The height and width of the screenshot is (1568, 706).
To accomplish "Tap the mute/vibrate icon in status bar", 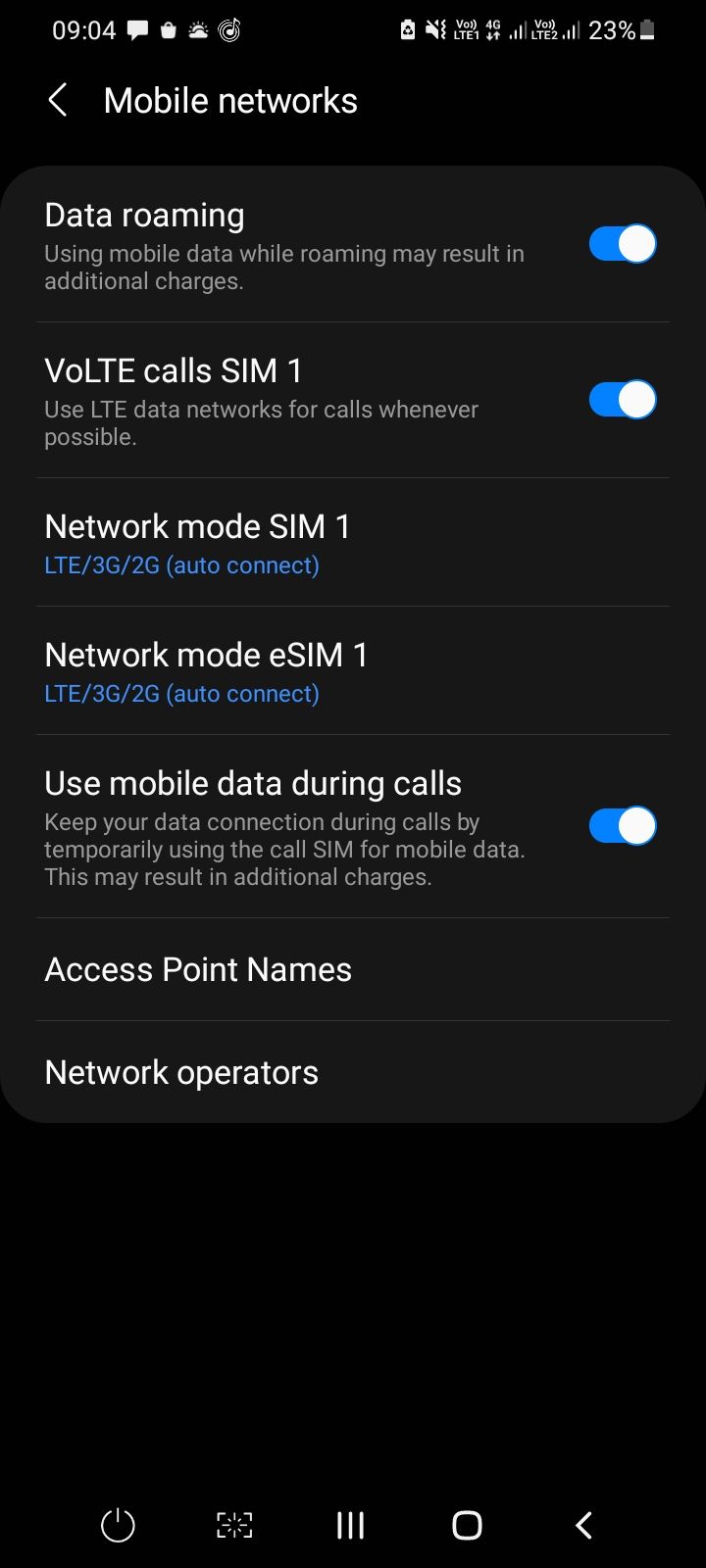I will [434, 29].
